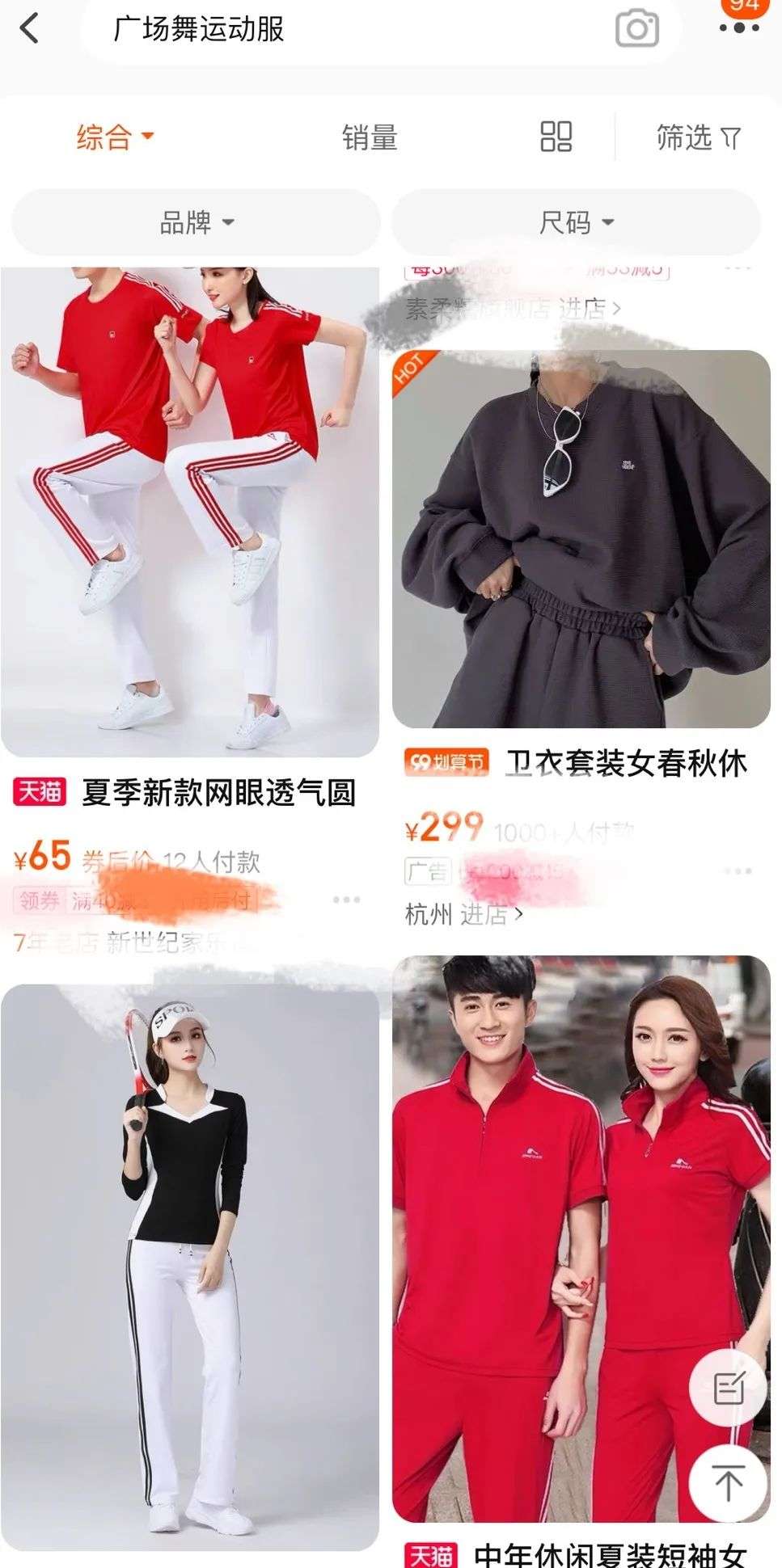This screenshot has height=1568, width=782.
Task: Sort results by 销量
Action: point(370,138)
